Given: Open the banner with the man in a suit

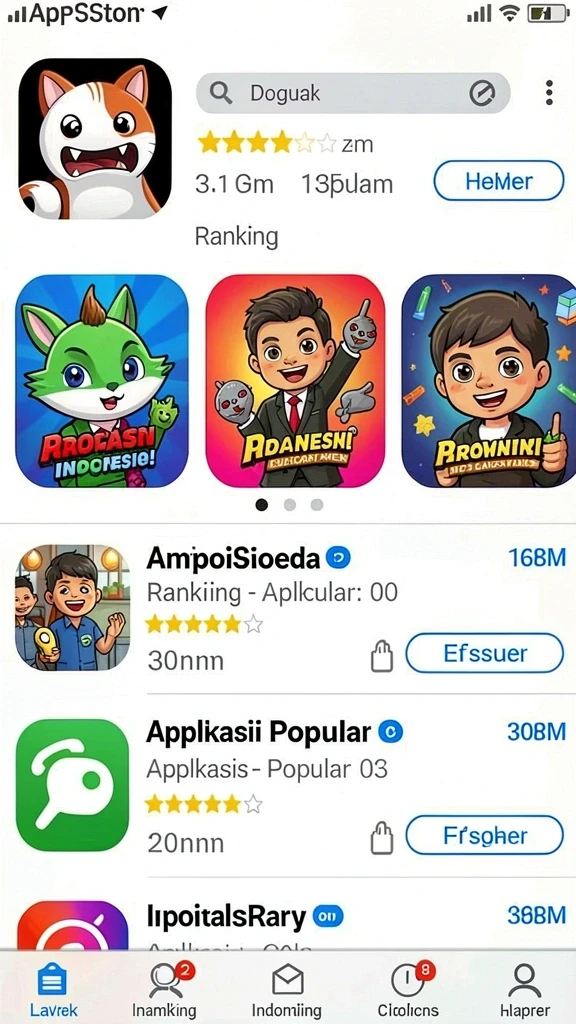Looking at the screenshot, I should pos(295,381).
